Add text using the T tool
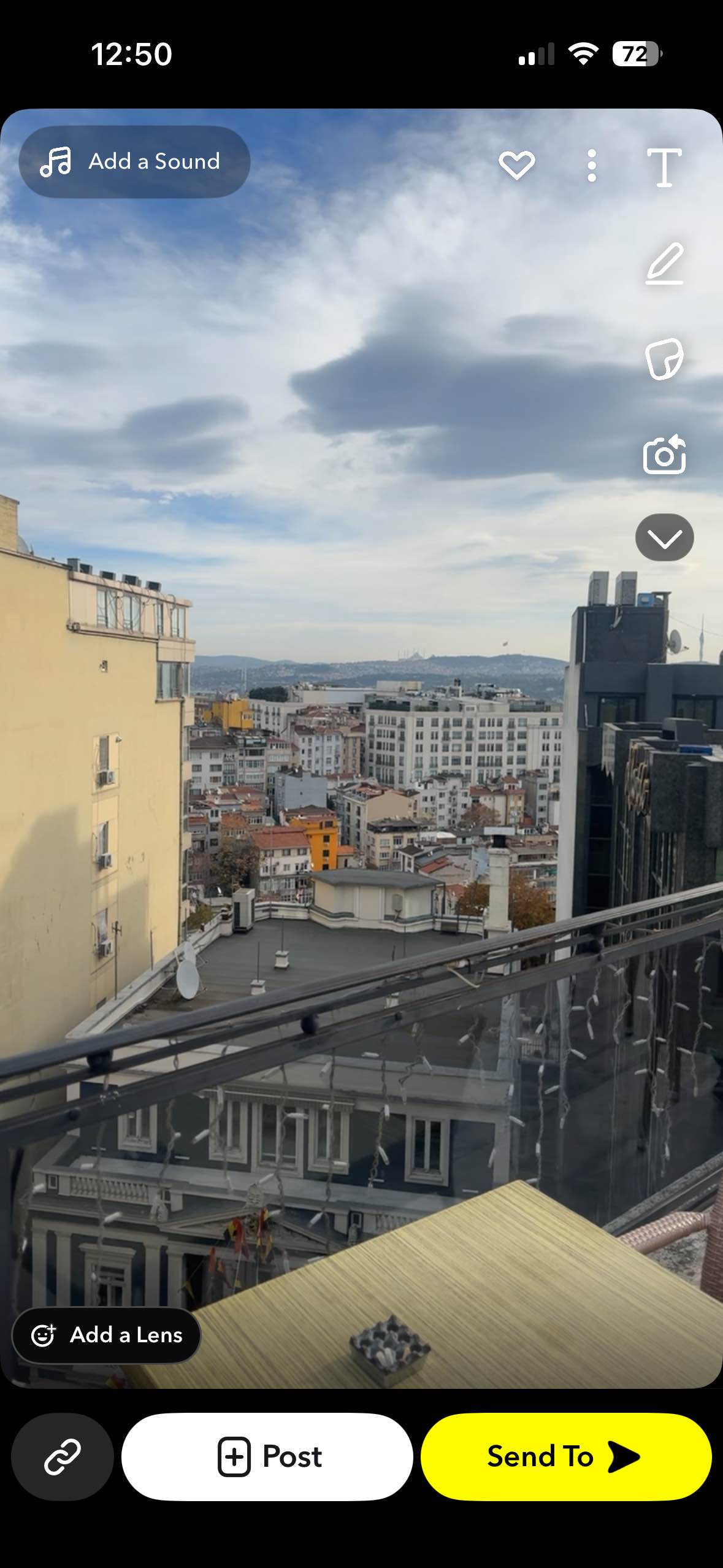This screenshot has height=1568, width=723. tap(664, 167)
